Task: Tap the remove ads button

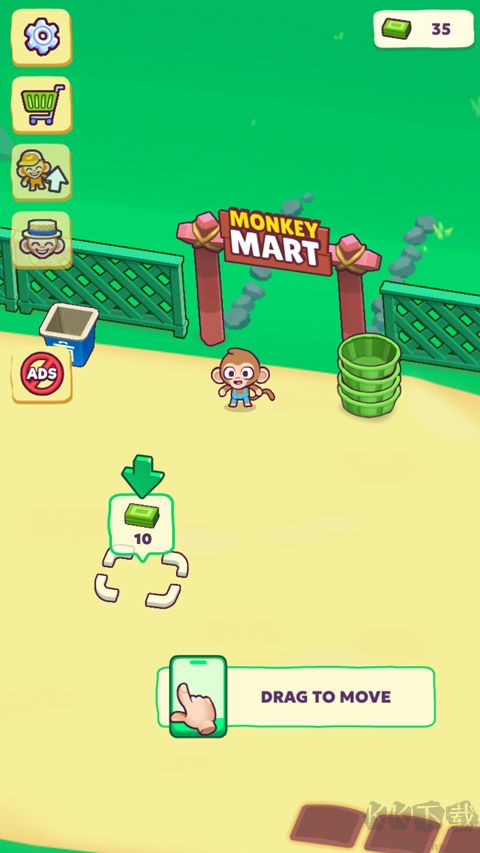Action: coord(41,374)
